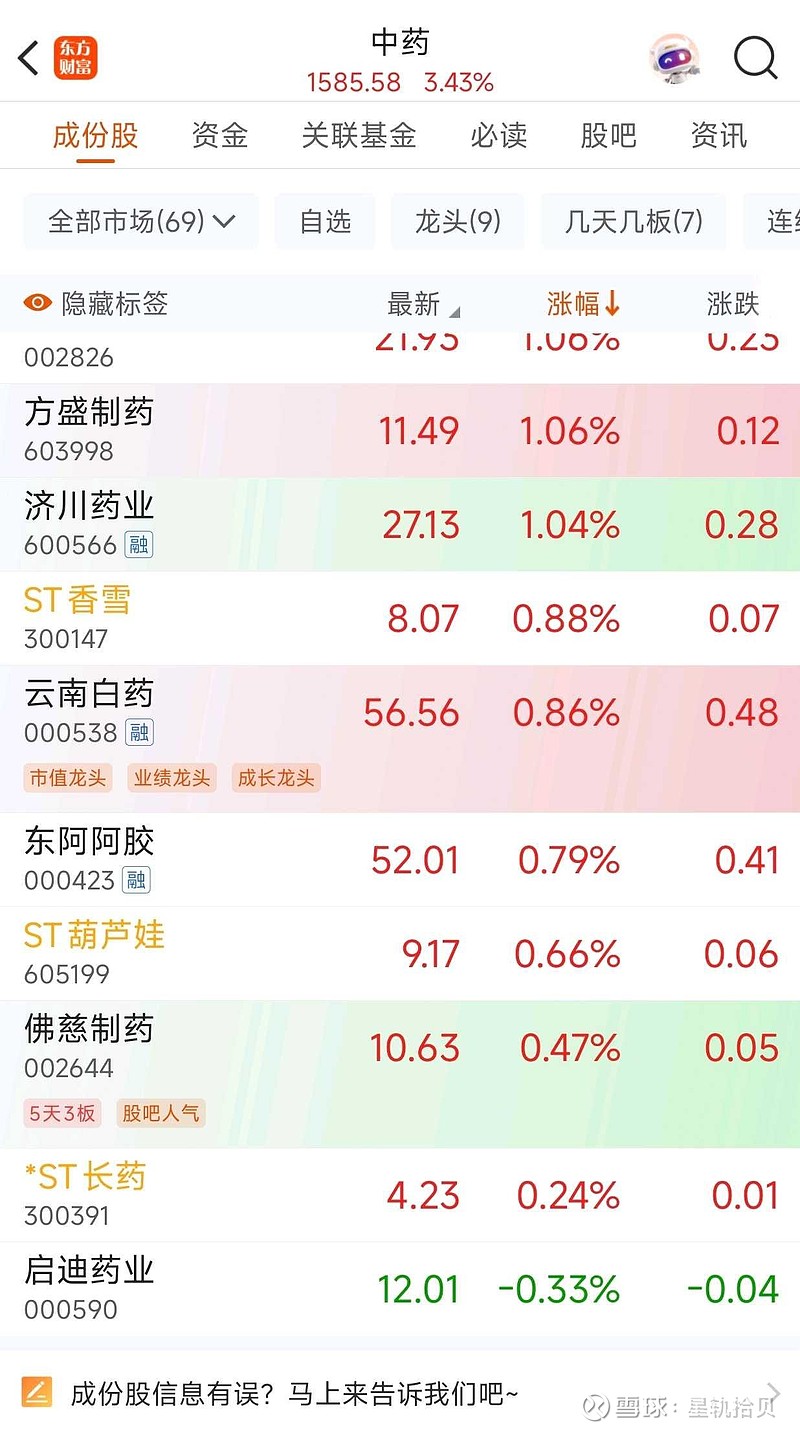
Task: Switch to the 关联基金 tab
Action: [x=359, y=135]
